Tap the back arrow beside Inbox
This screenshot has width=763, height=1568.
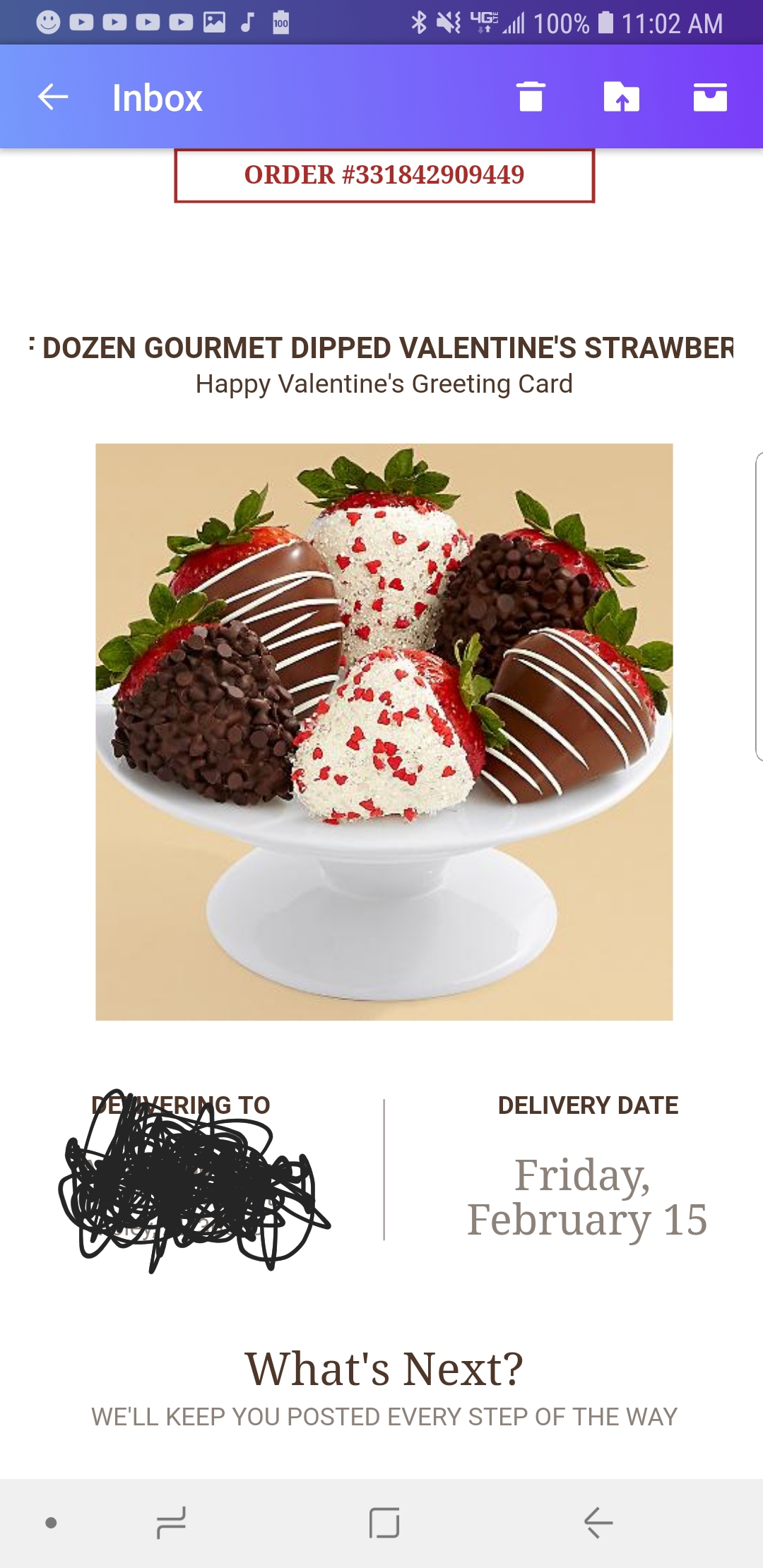pos(50,97)
